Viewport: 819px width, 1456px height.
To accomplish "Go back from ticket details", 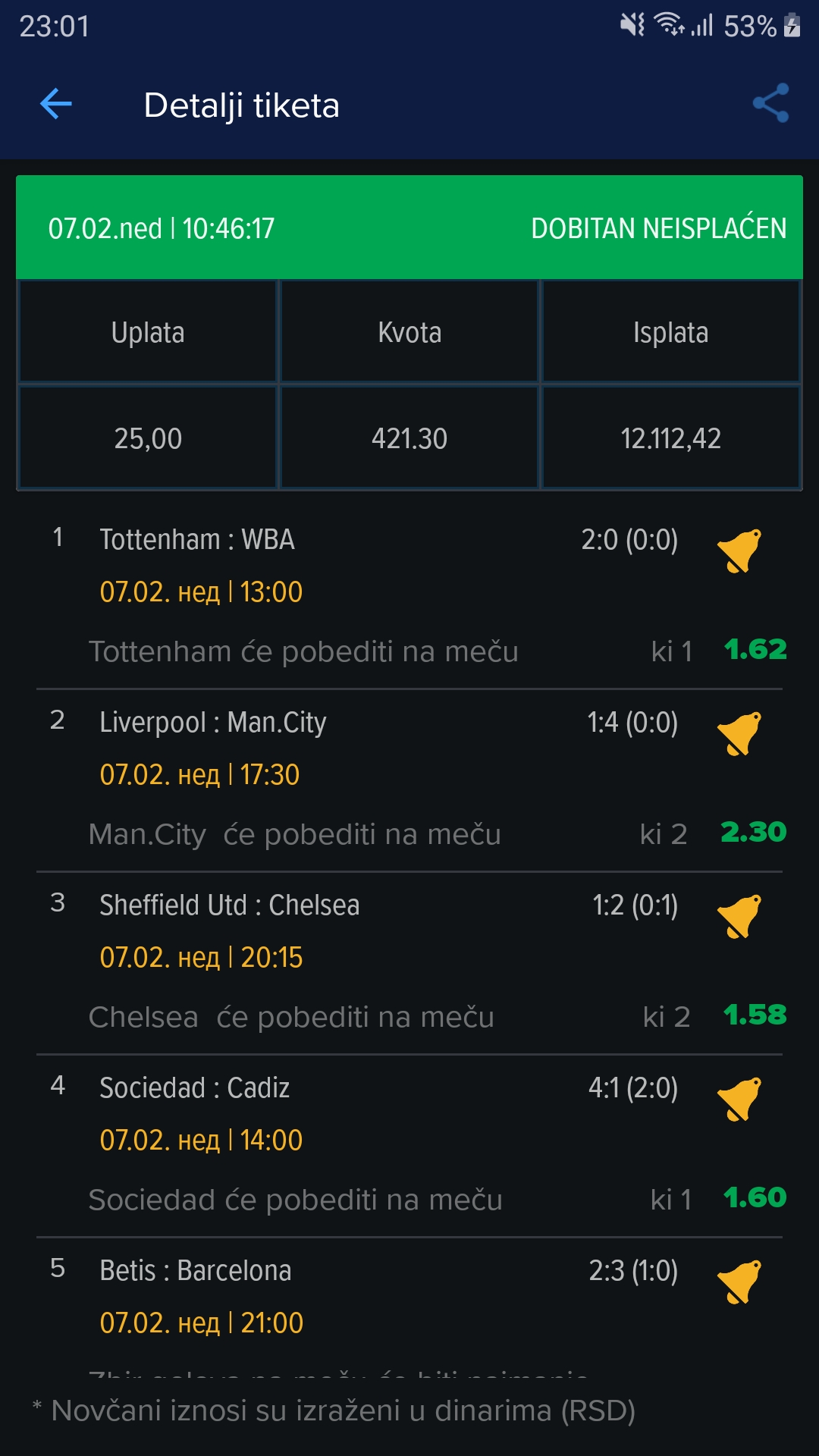I will [x=55, y=104].
